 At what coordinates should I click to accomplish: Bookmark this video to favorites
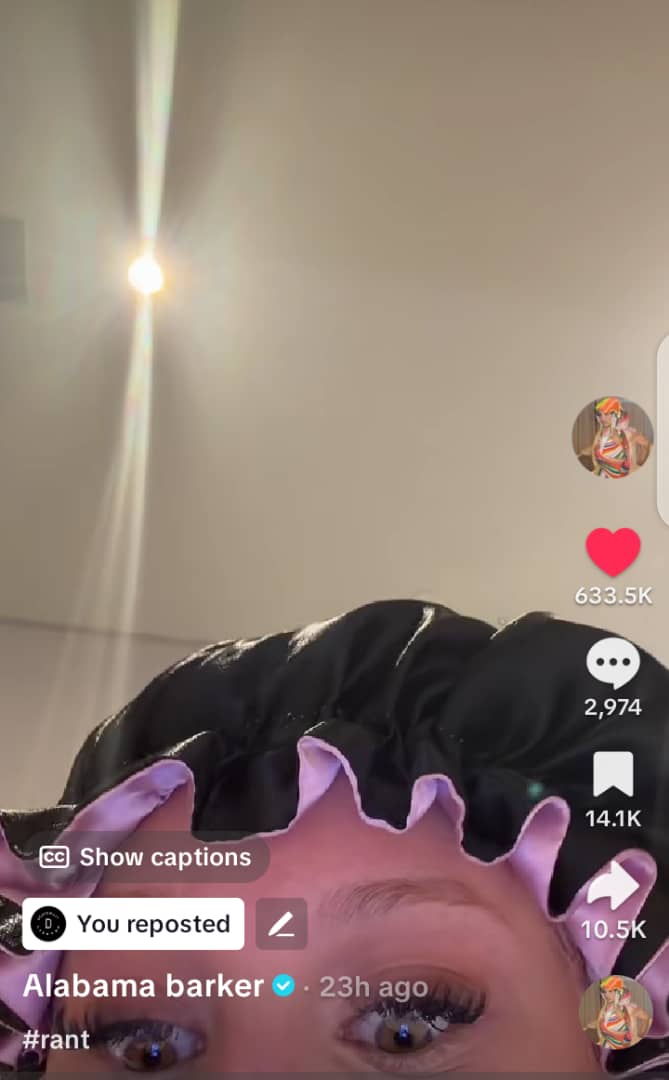pos(612,774)
